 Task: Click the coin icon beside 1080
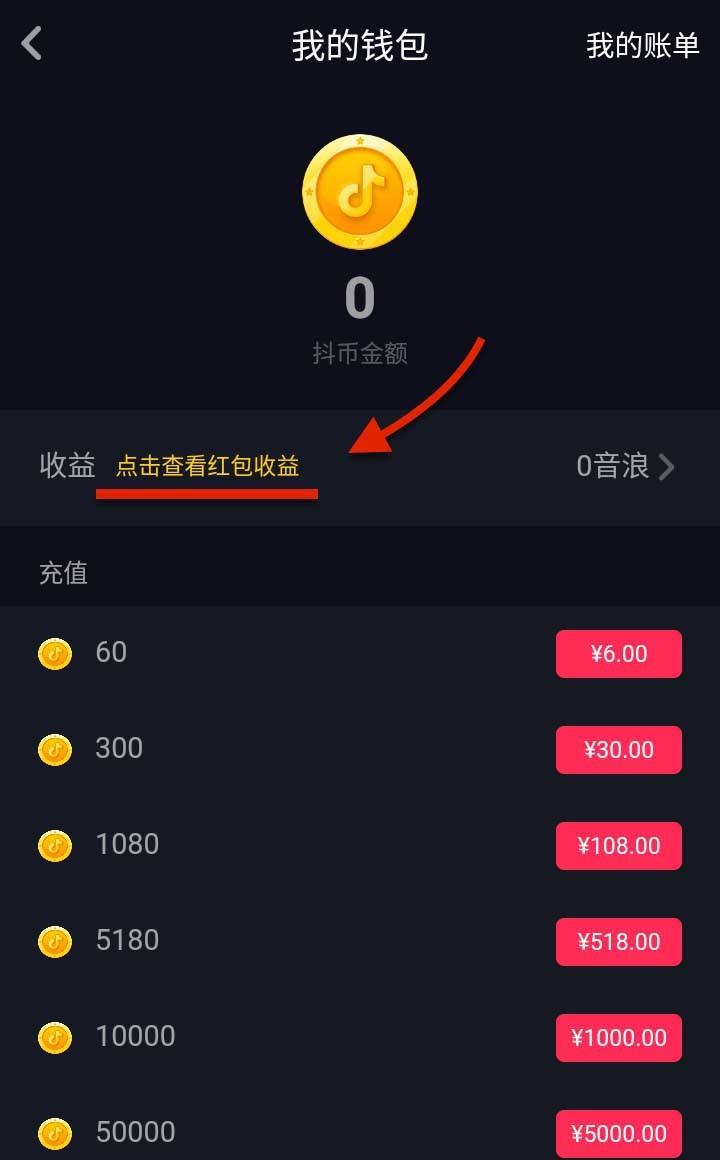55,845
